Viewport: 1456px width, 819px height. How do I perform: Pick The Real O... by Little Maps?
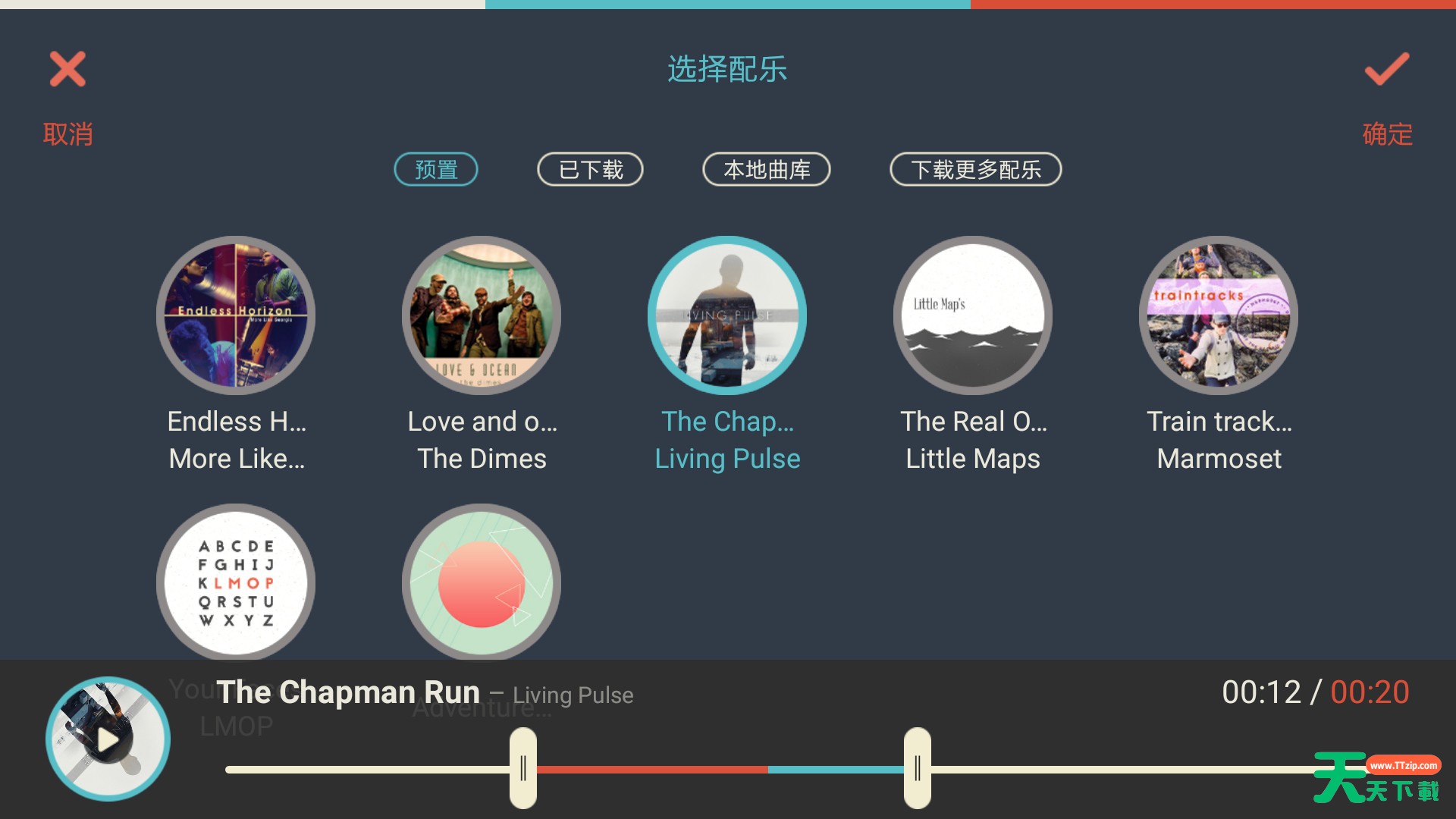coord(973,315)
